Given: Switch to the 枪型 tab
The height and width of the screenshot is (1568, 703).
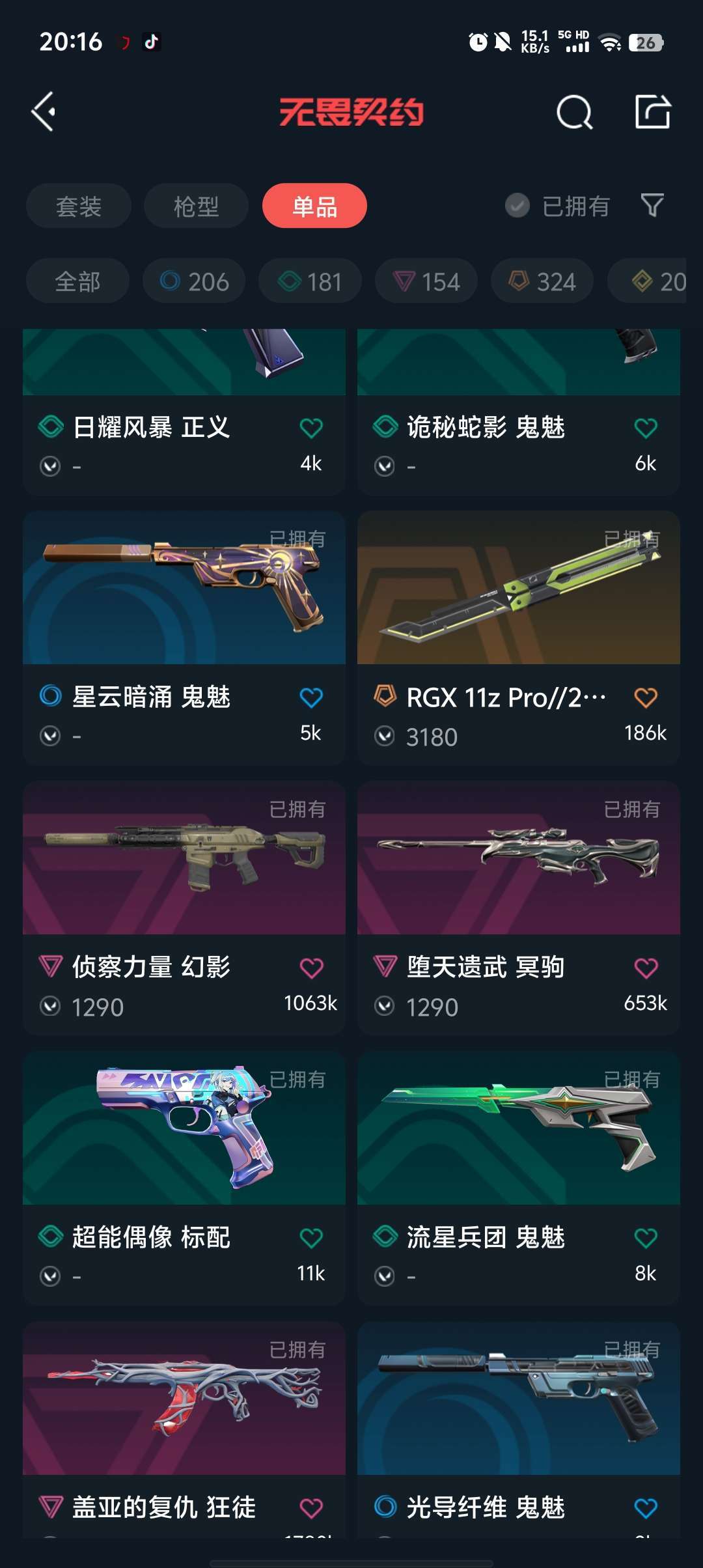Looking at the screenshot, I should (x=196, y=206).
